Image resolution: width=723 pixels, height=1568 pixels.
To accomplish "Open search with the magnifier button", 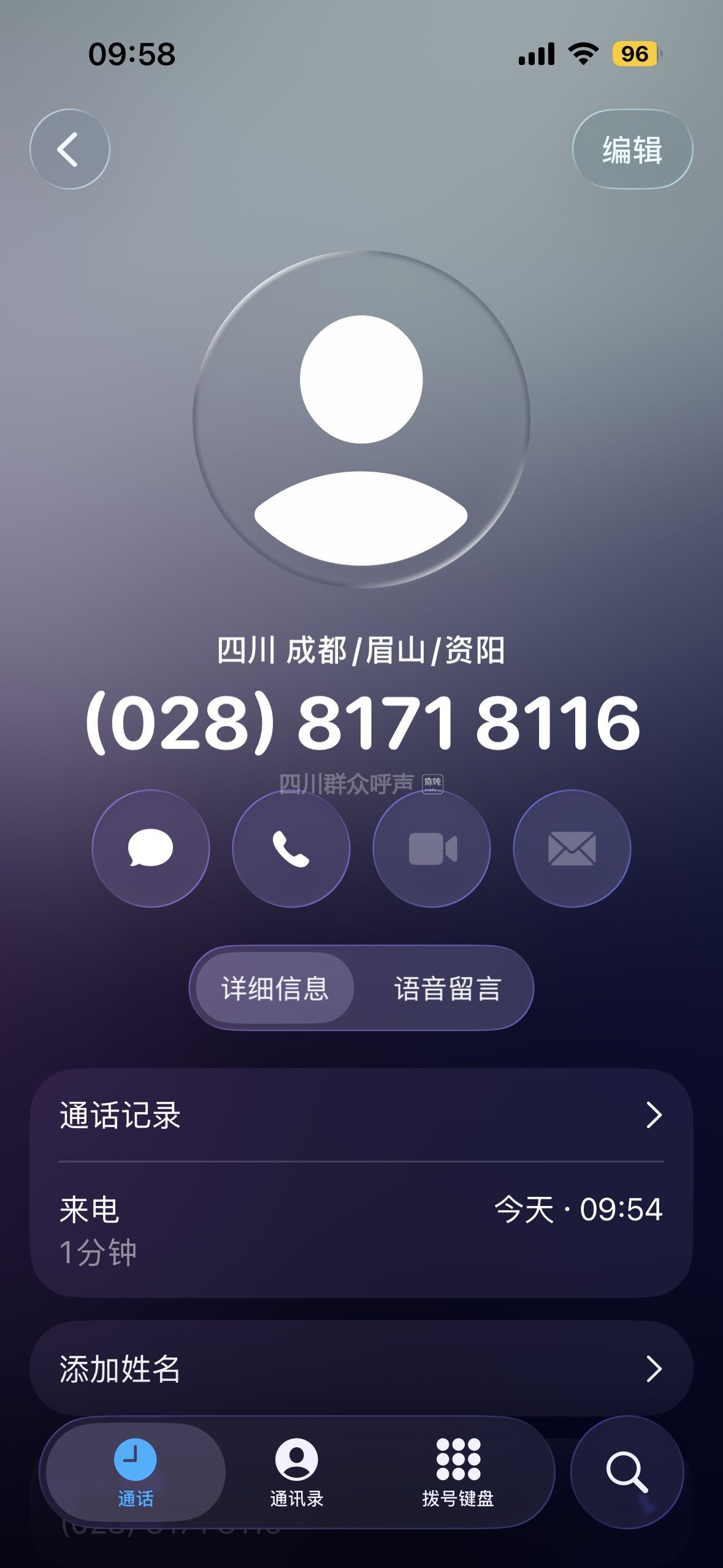I will click(627, 1472).
